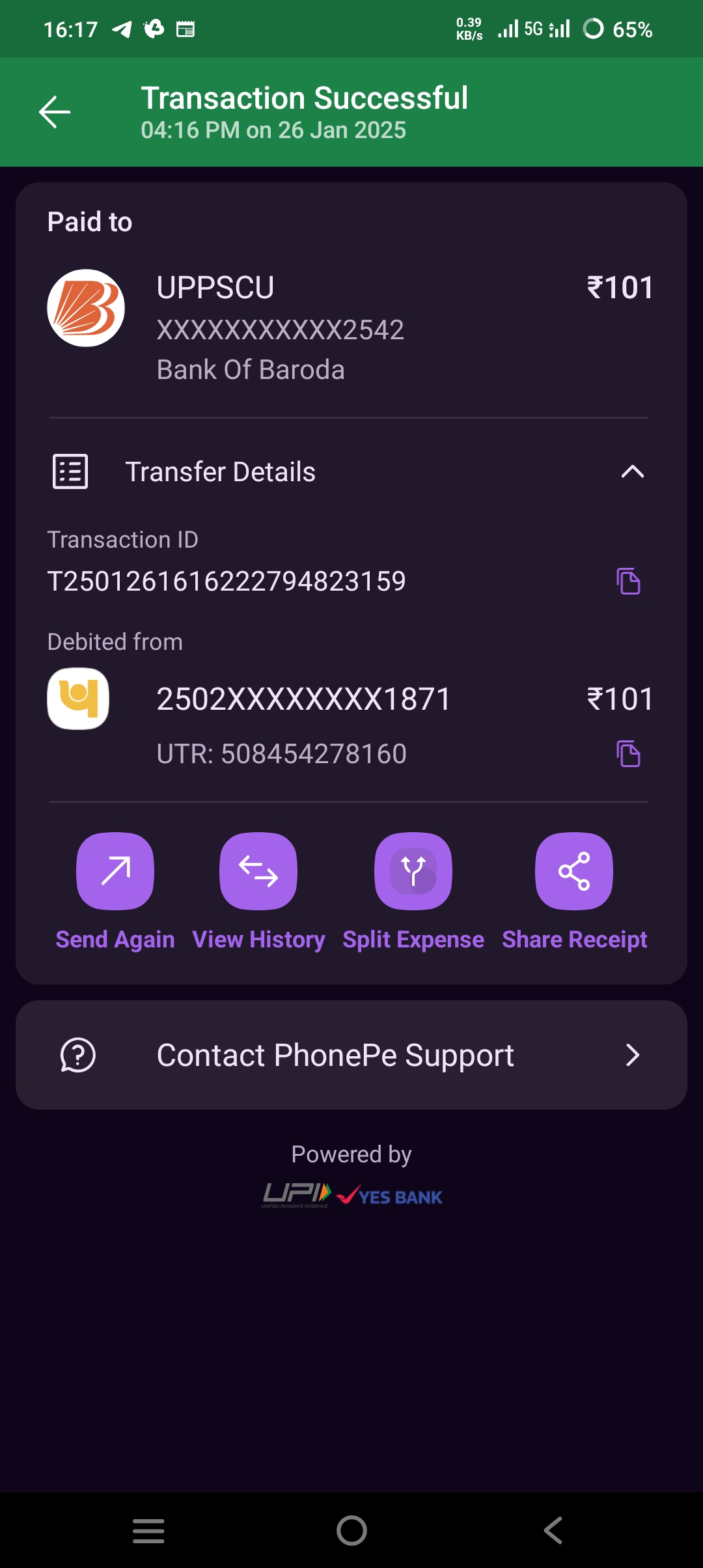The image size is (703, 1568).
Task: Copy the Transaction ID
Action: pos(628,581)
